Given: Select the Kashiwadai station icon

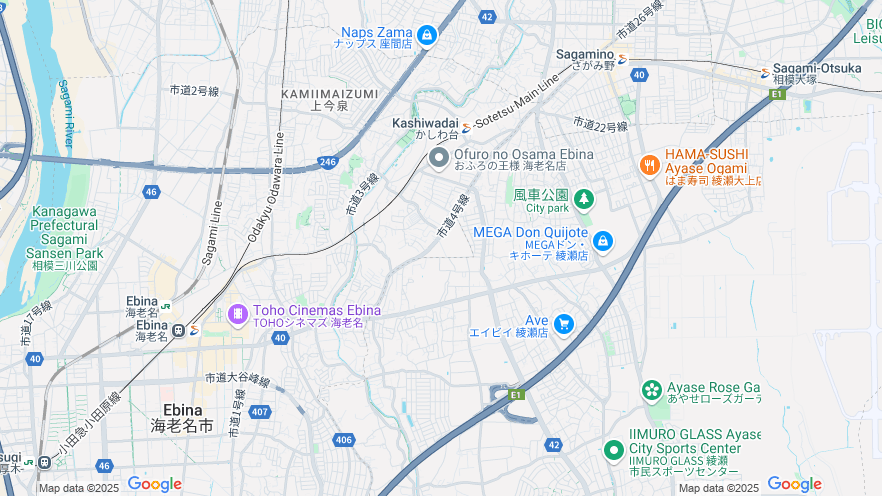Looking at the screenshot, I should pos(466,128).
